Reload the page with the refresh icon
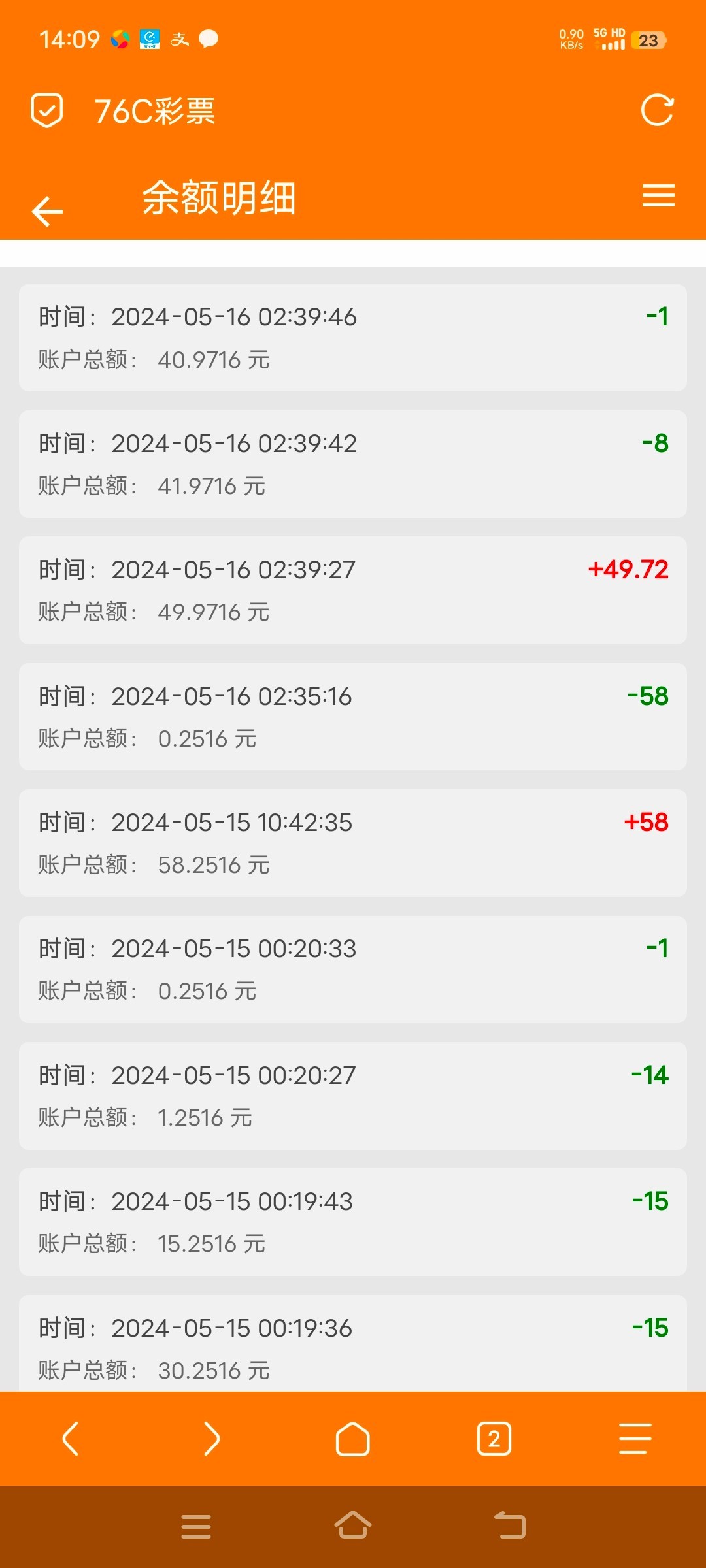This screenshot has height=1568, width=706. 657,110
